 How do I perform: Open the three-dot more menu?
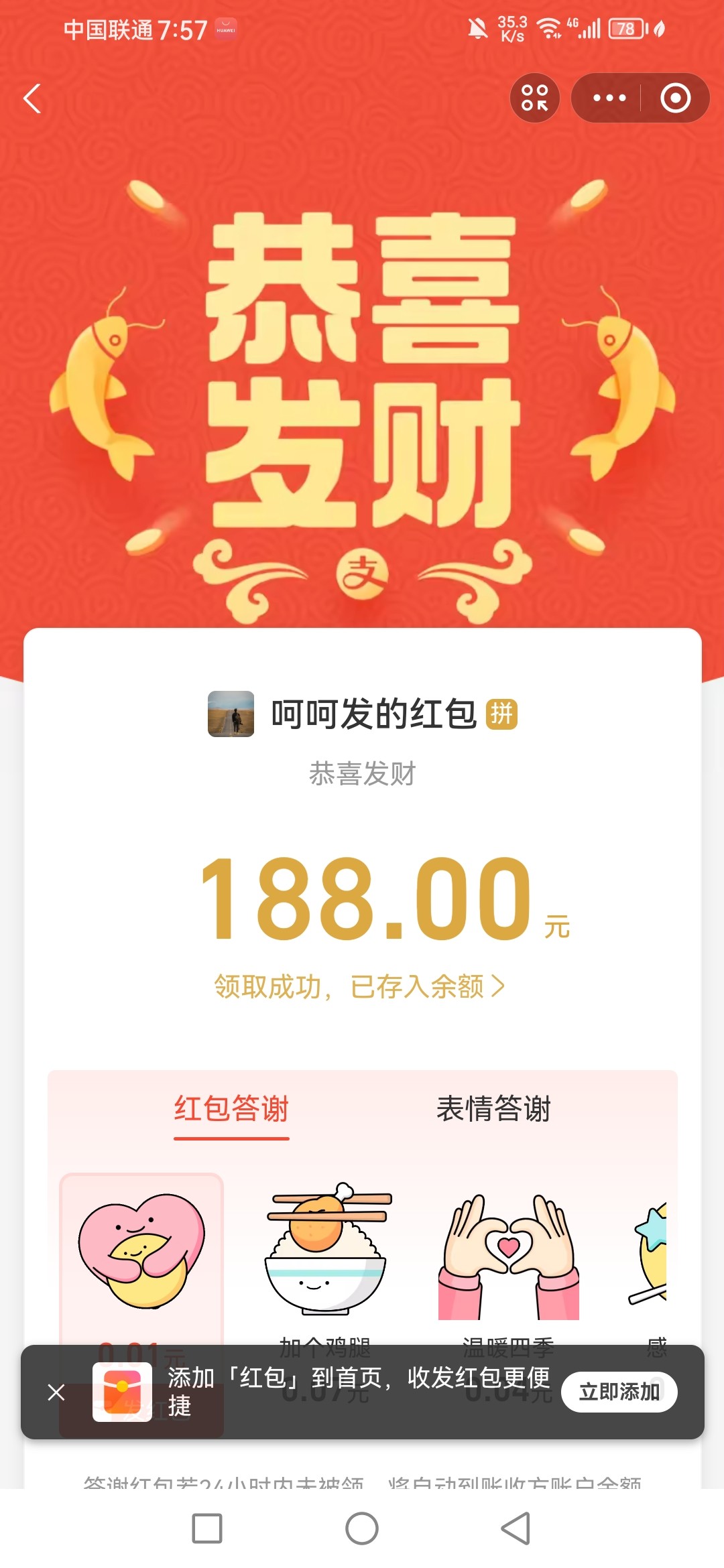(x=609, y=98)
